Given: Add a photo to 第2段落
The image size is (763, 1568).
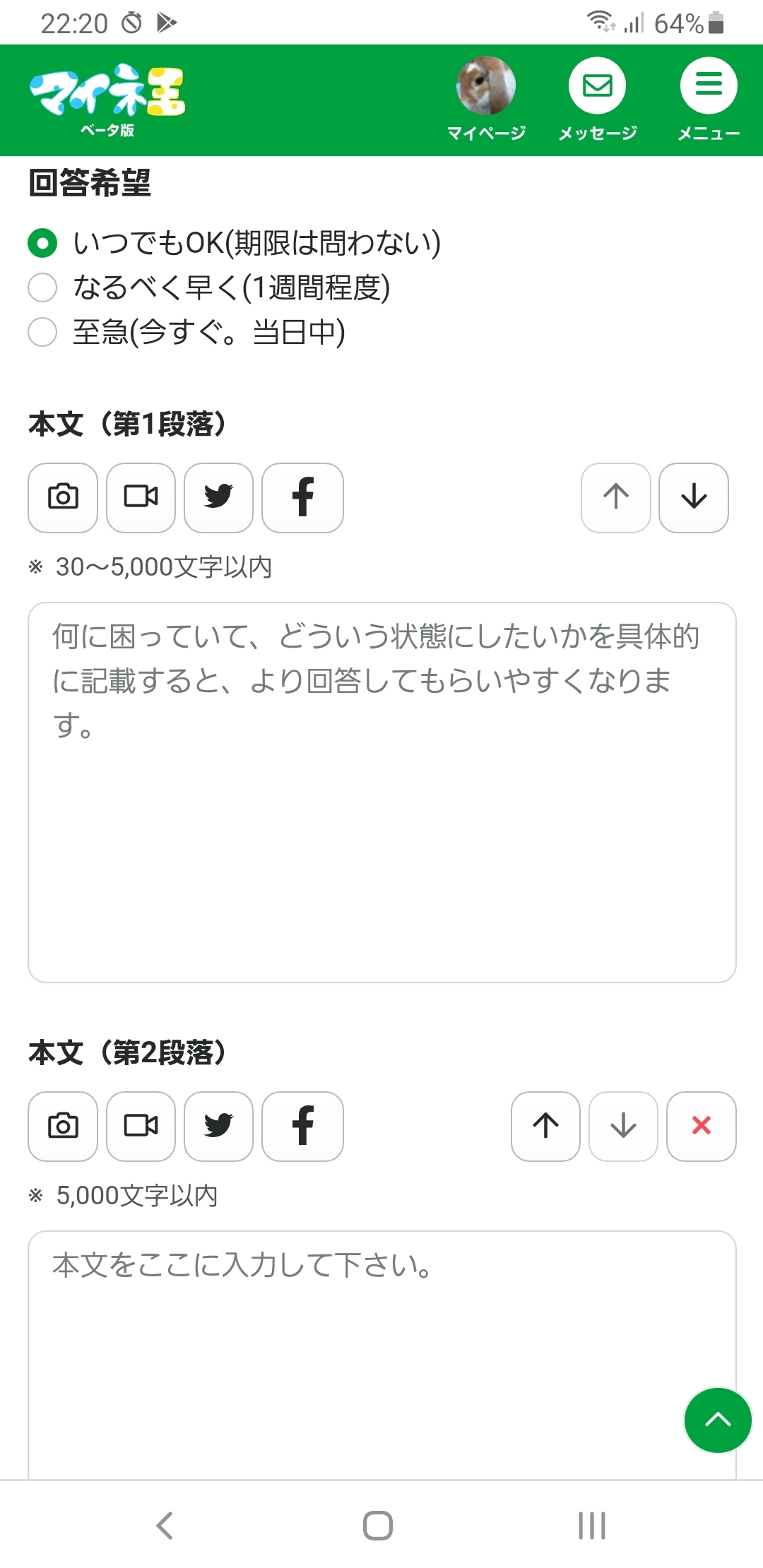Looking at the screenshot, I should tap(63, 1126).
